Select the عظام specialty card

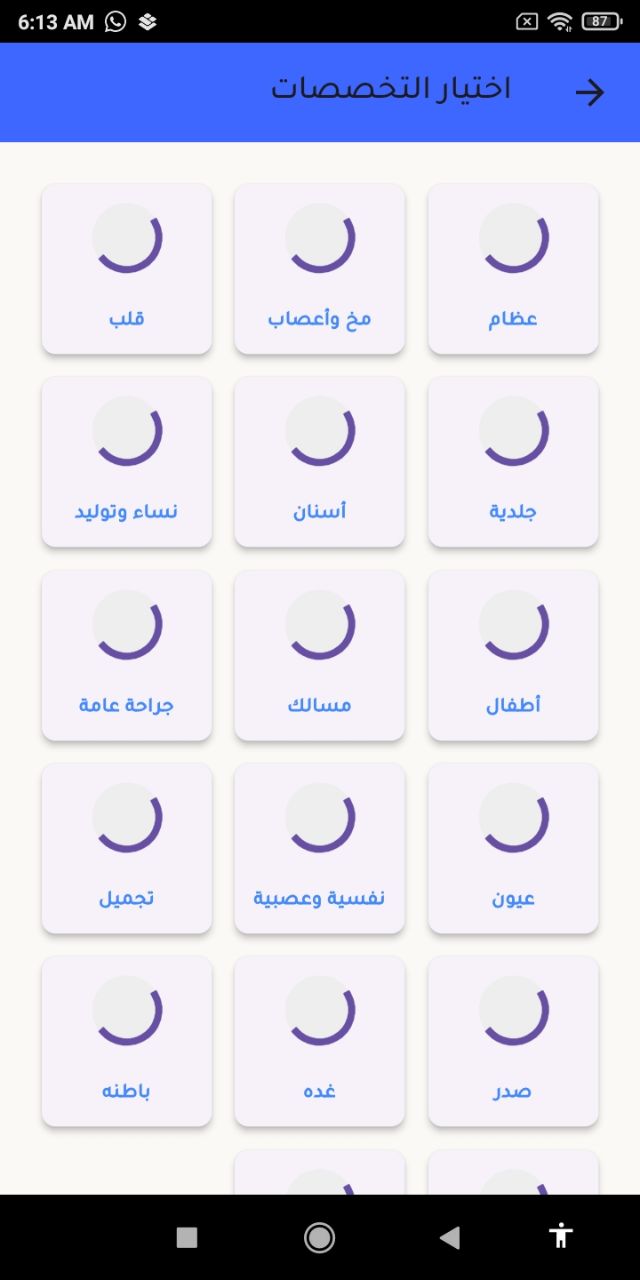[x=513, y=268]
